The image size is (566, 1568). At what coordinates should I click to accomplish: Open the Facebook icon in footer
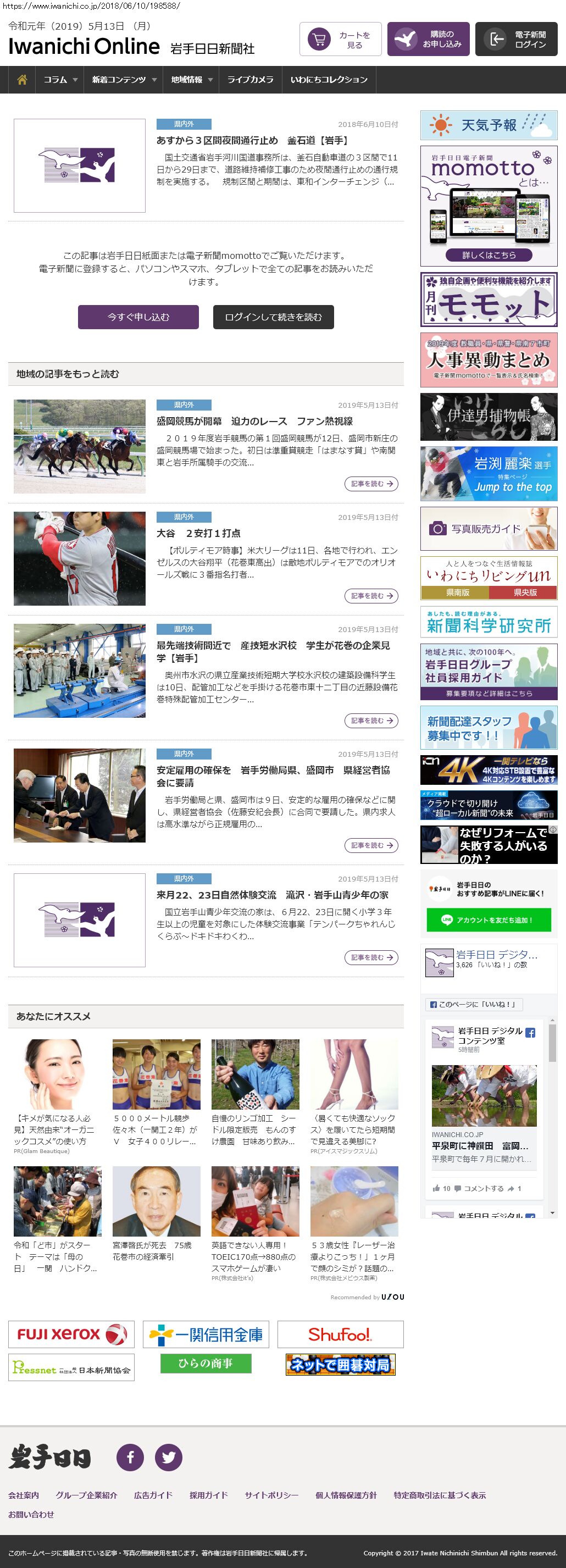(130, 1456)
